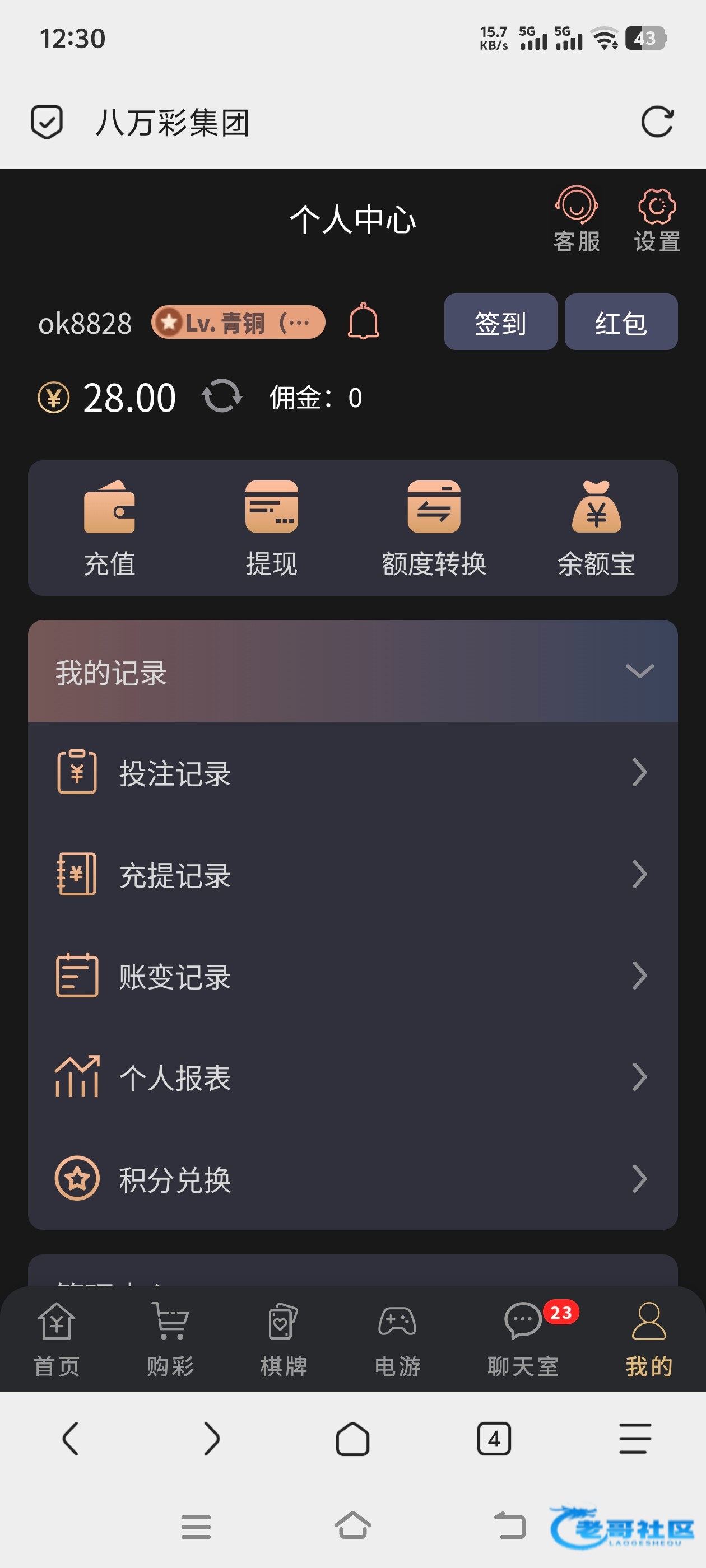Open 余额宝
706x1568 pixels.
point(596,527)
